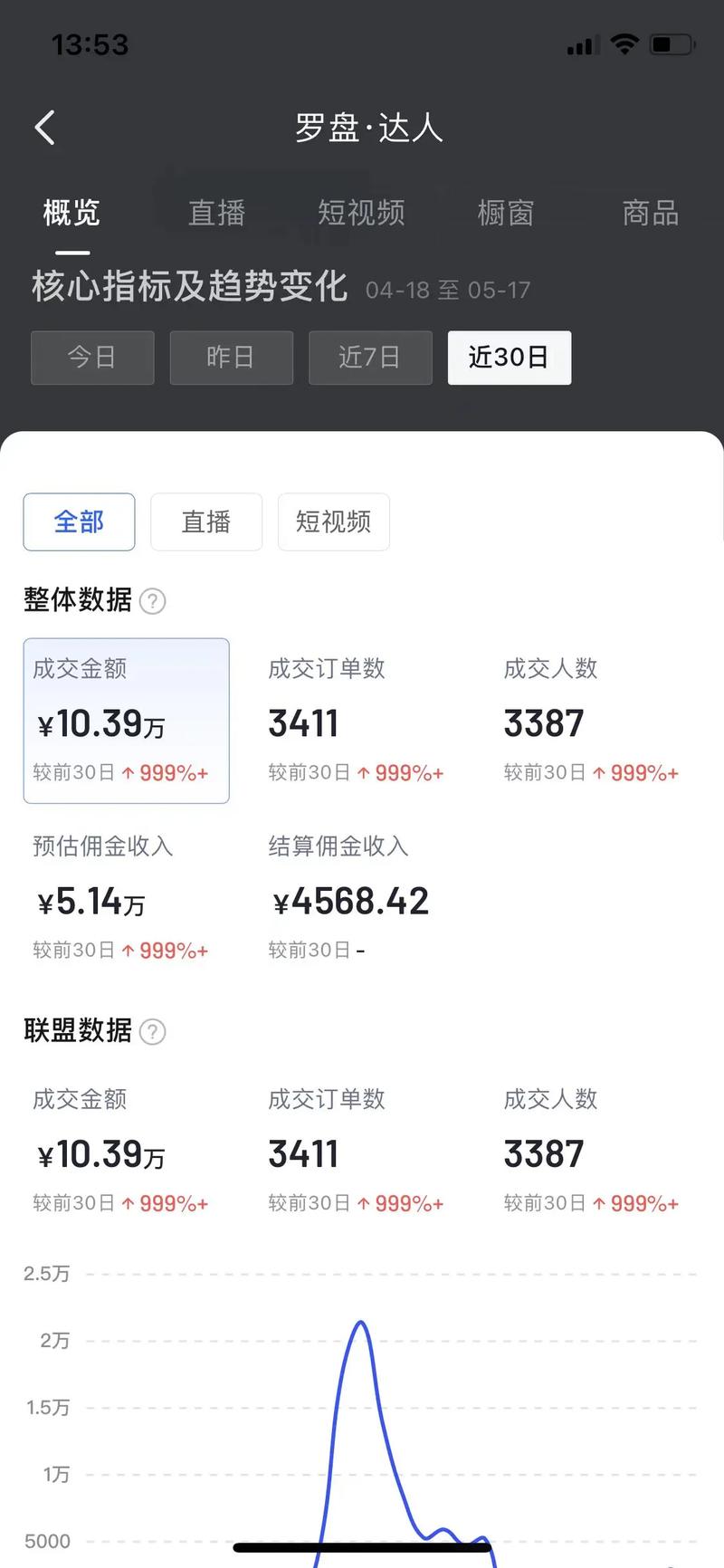Switch to the 直播 tab
This screenshot has width=724, height=1568.
(216, 213)
